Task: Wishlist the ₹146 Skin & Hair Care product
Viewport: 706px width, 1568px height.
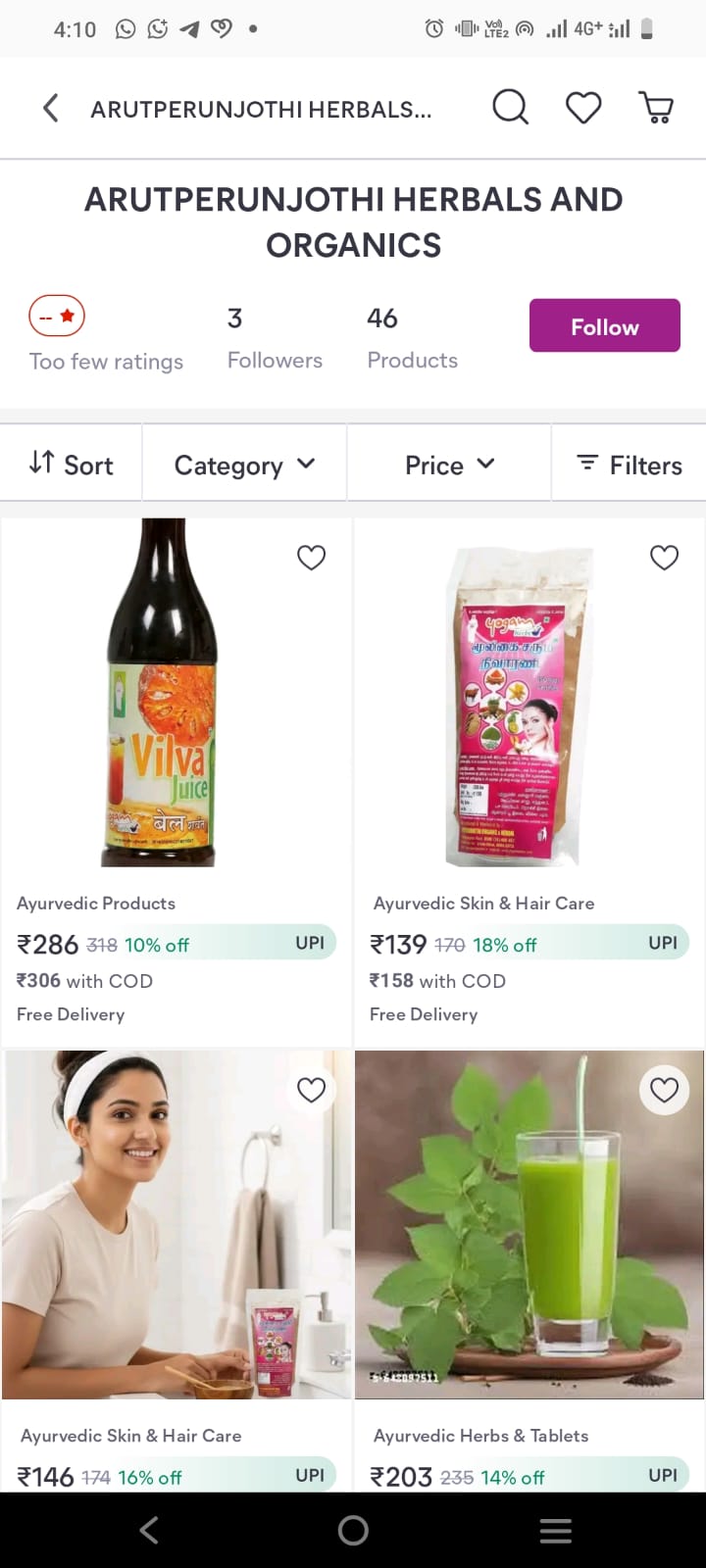Action: (311, 1090)
